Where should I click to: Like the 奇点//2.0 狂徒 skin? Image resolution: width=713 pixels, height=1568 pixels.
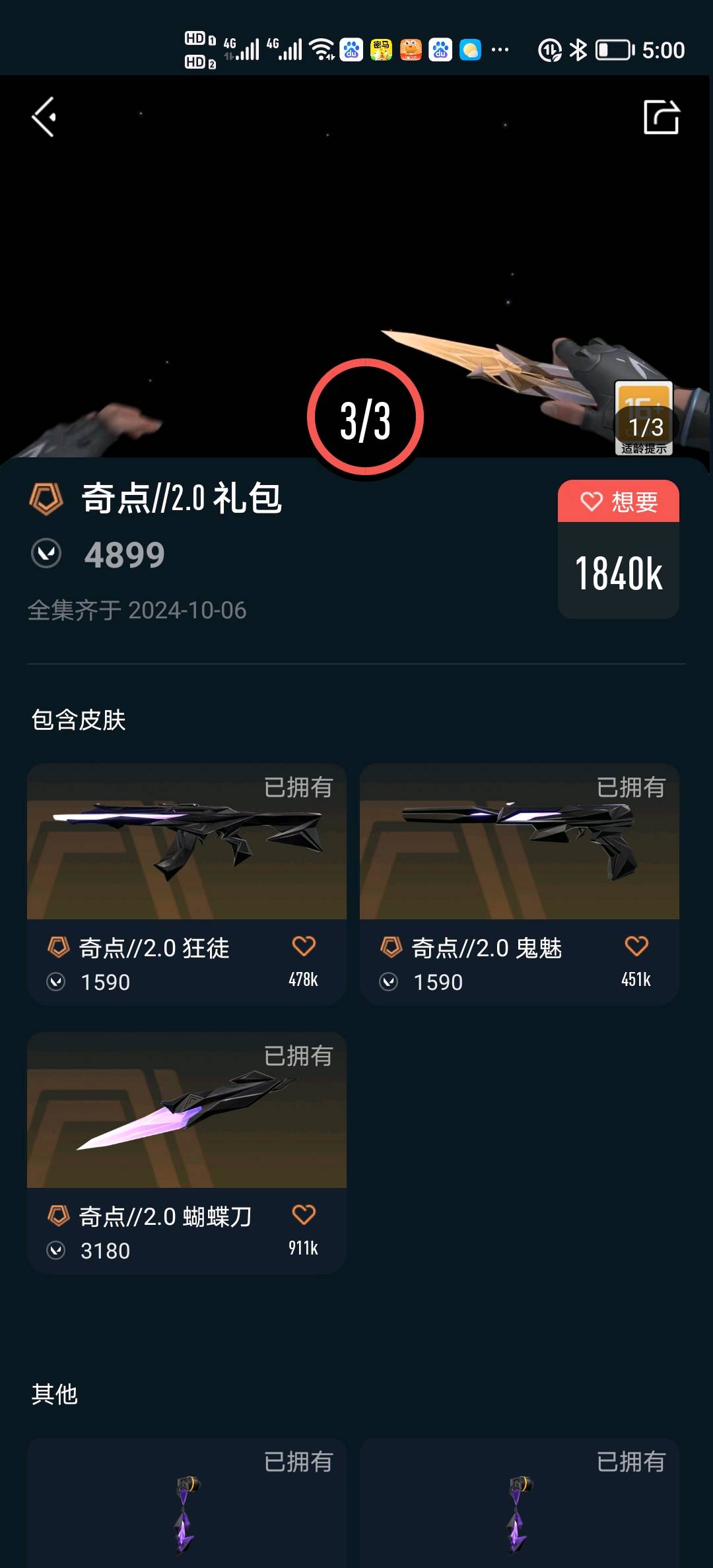tap(304, 946)
